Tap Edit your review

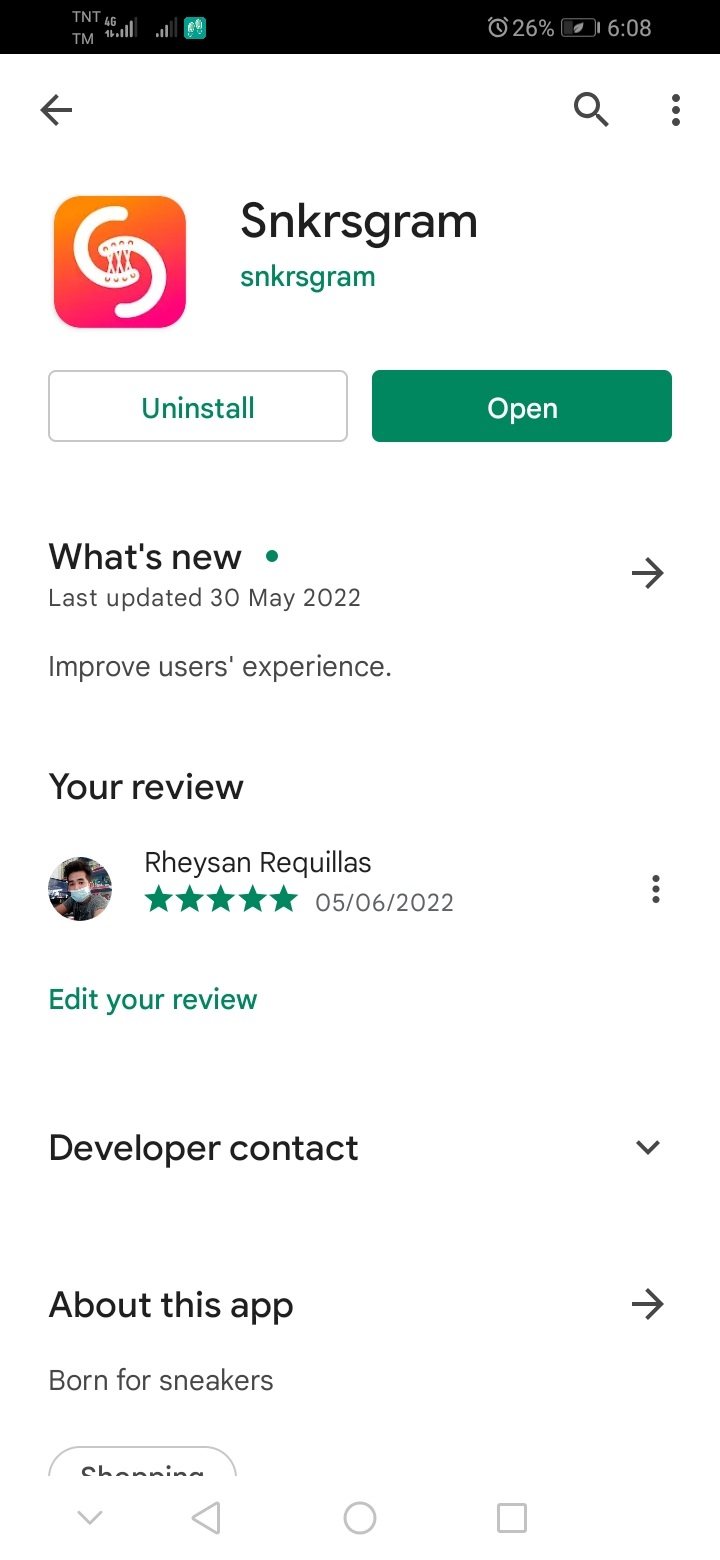coord(153,999)
